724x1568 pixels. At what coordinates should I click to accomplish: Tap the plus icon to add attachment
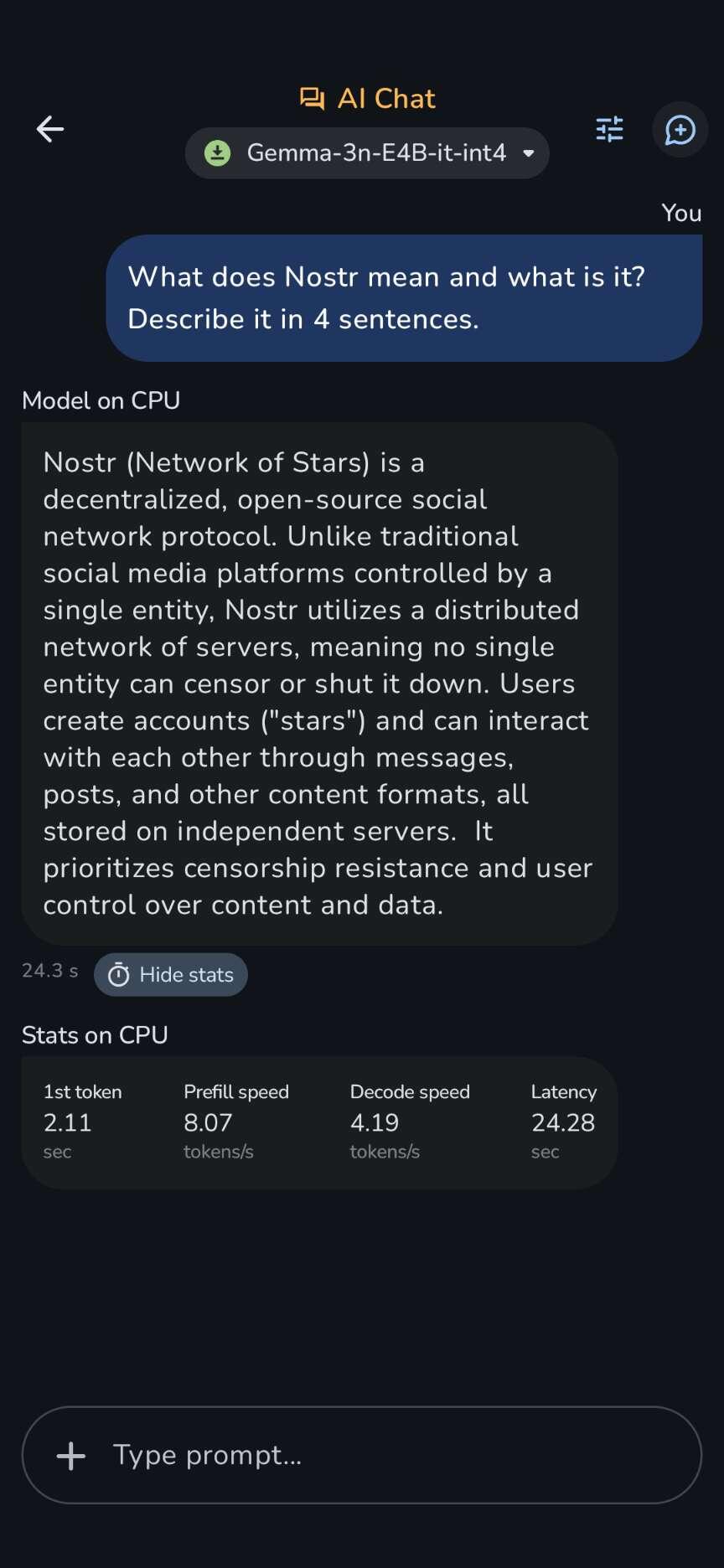[71, 1456]
